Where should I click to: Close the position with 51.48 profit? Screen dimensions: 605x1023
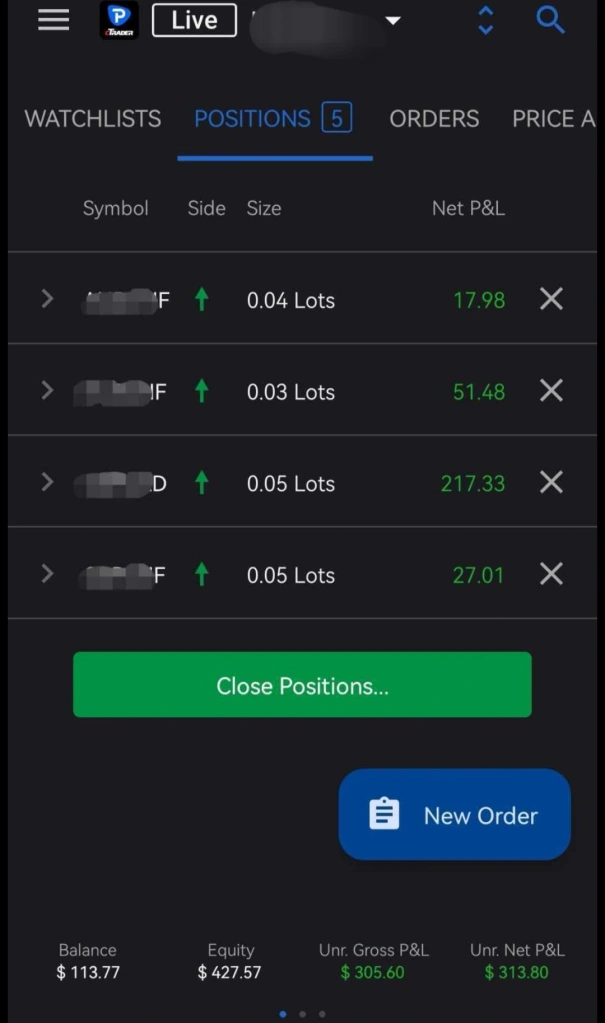551,391
